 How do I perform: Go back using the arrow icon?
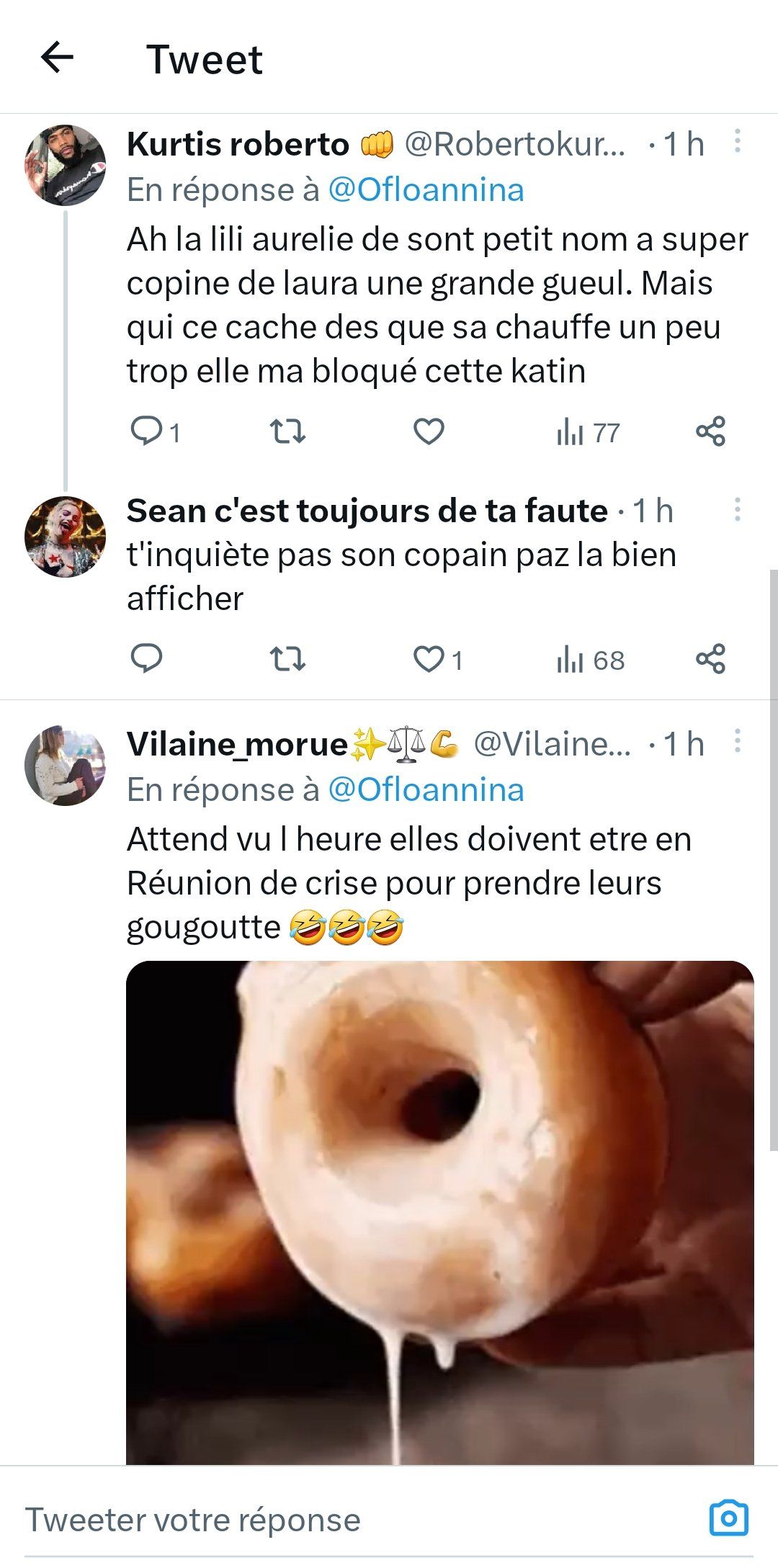pos(58,58)
